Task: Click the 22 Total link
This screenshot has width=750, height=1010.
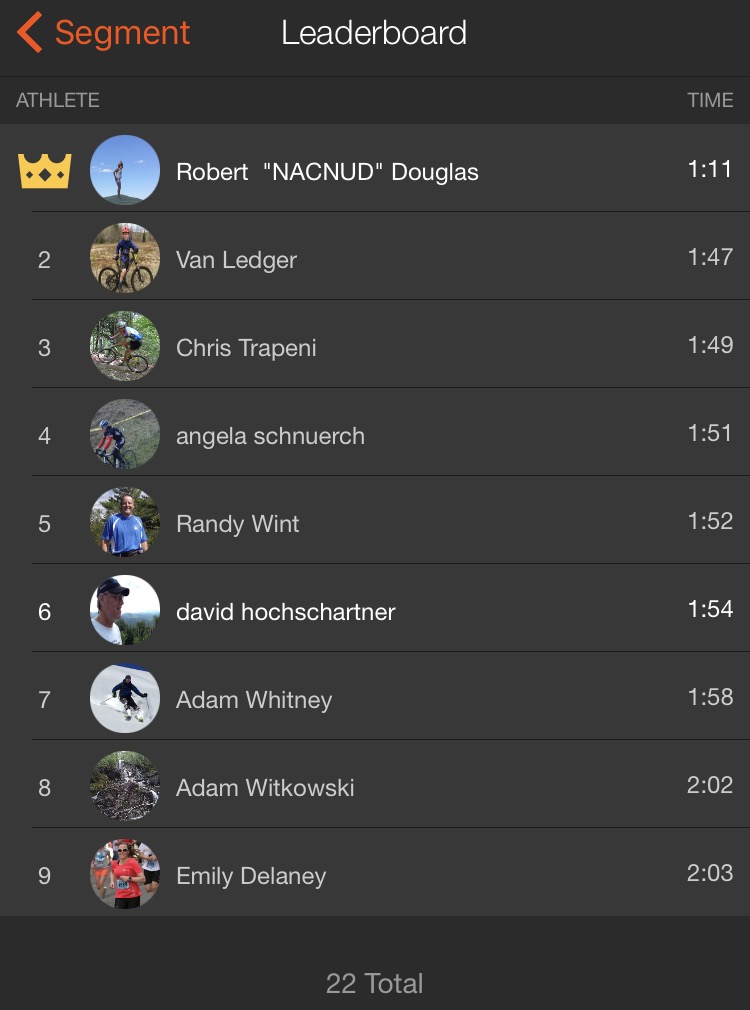Action: tap(375, 983)
